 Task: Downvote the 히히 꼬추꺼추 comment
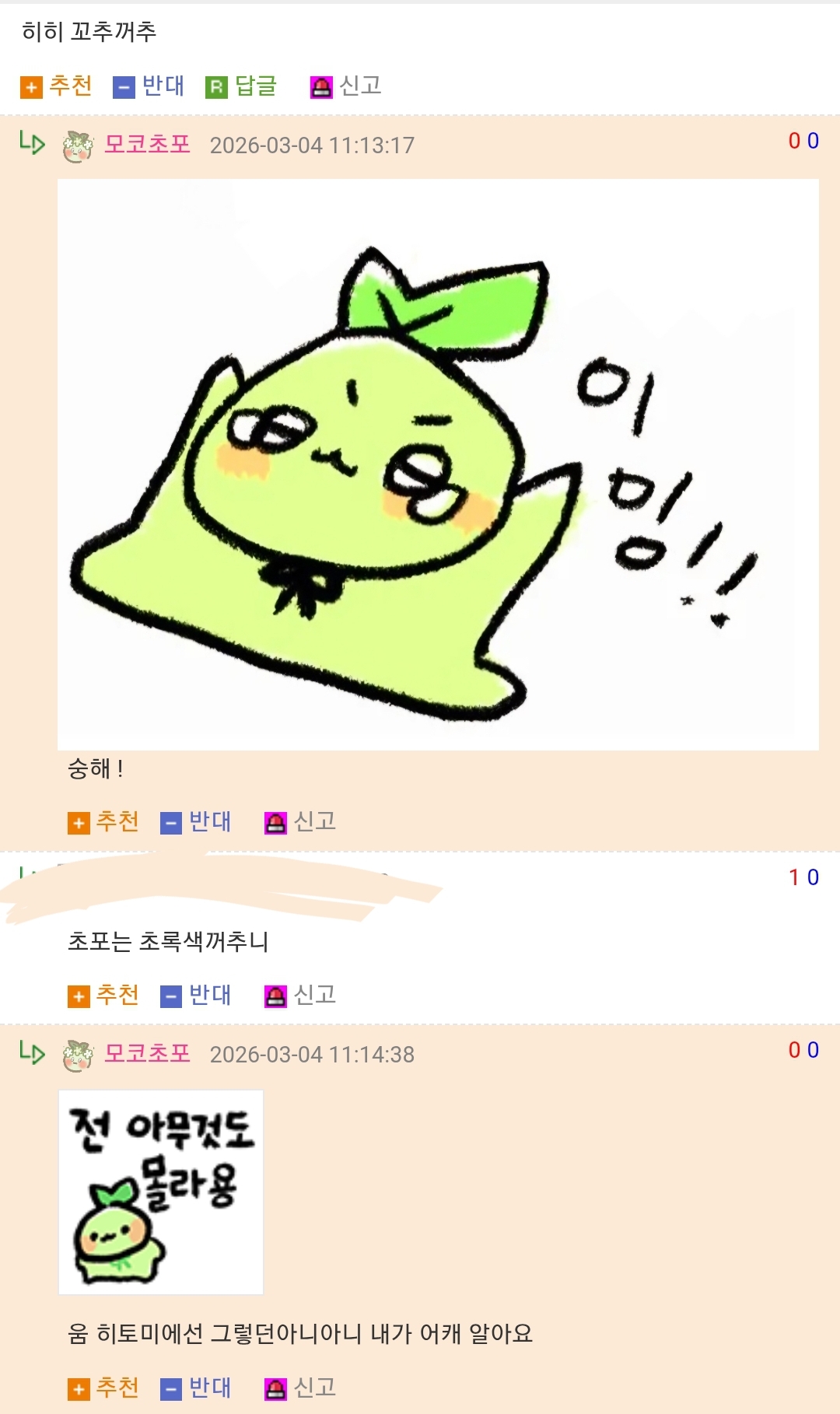149,86
